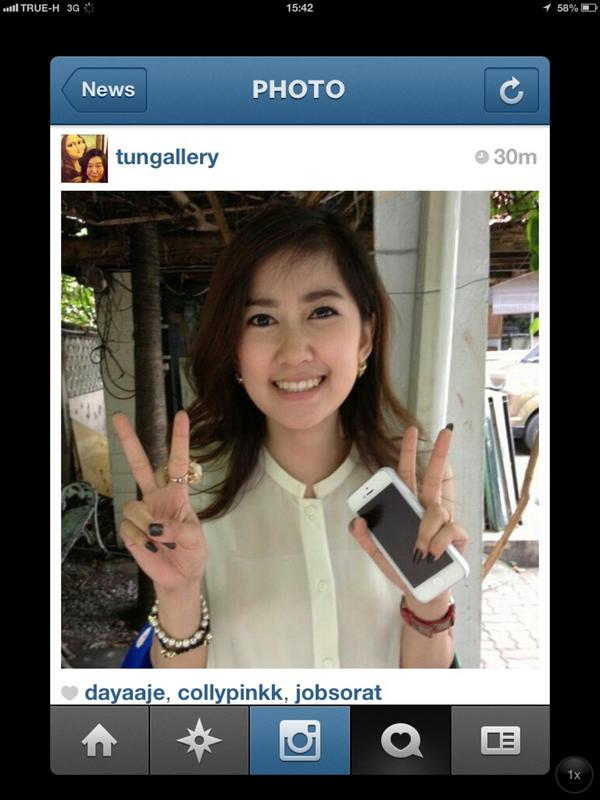Switch to the Home feed tab
The image size is (600, 800).
point(99,741)
